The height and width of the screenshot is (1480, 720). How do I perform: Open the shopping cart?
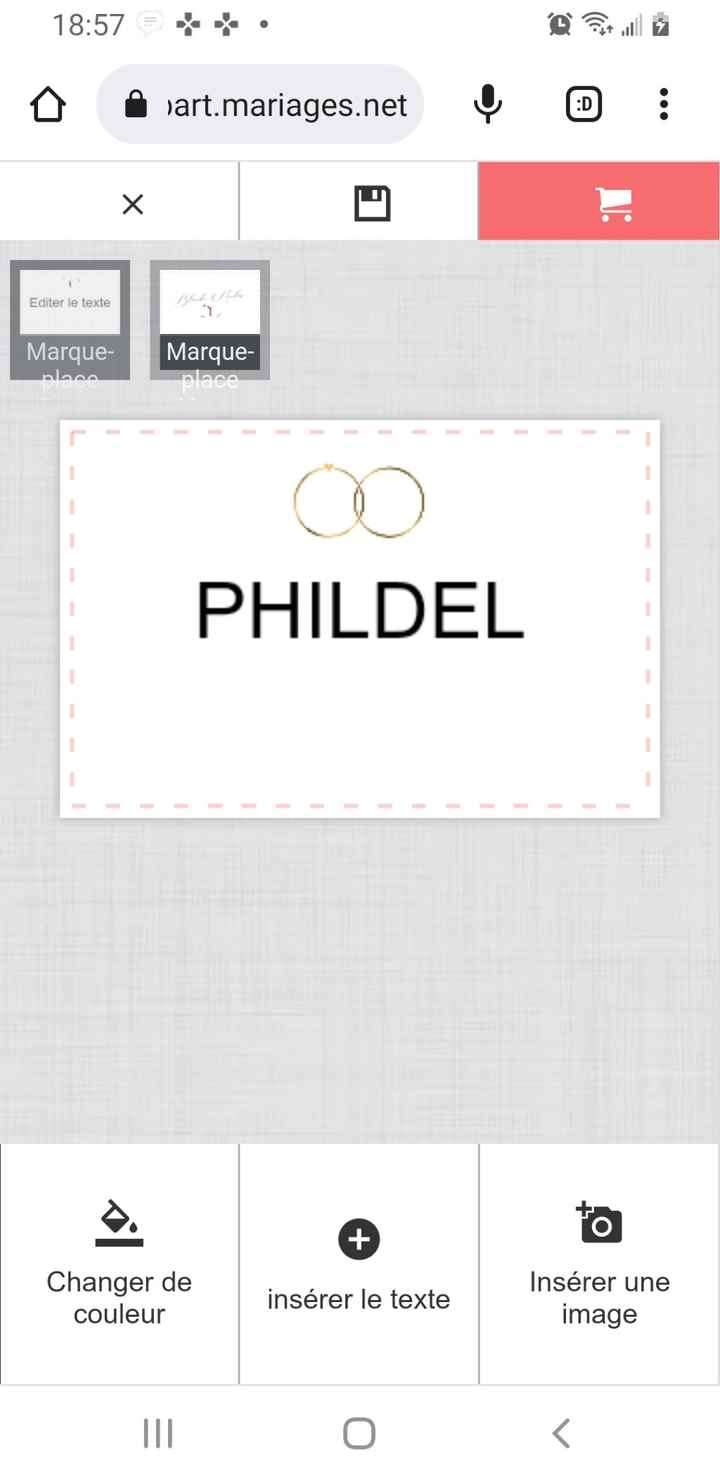pos(613,204)
